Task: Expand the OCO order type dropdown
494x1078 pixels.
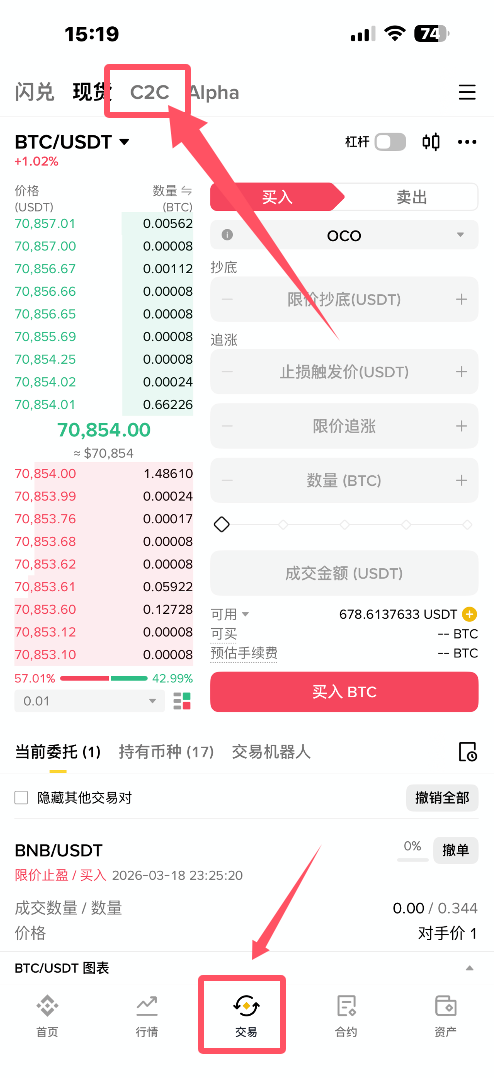Action: (344, 236)
